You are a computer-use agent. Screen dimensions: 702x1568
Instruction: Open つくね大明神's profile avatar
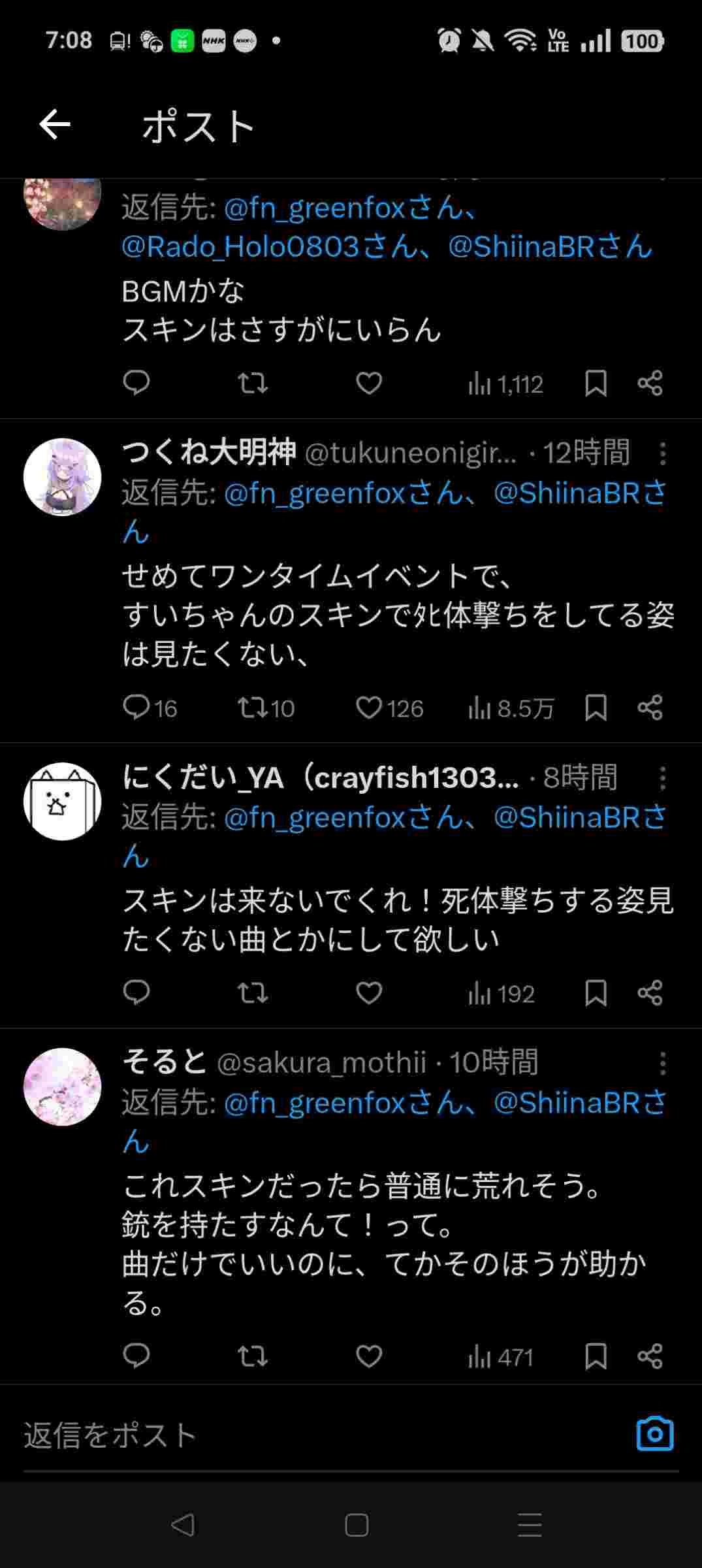pyautogui.click(x=63, y=477)
